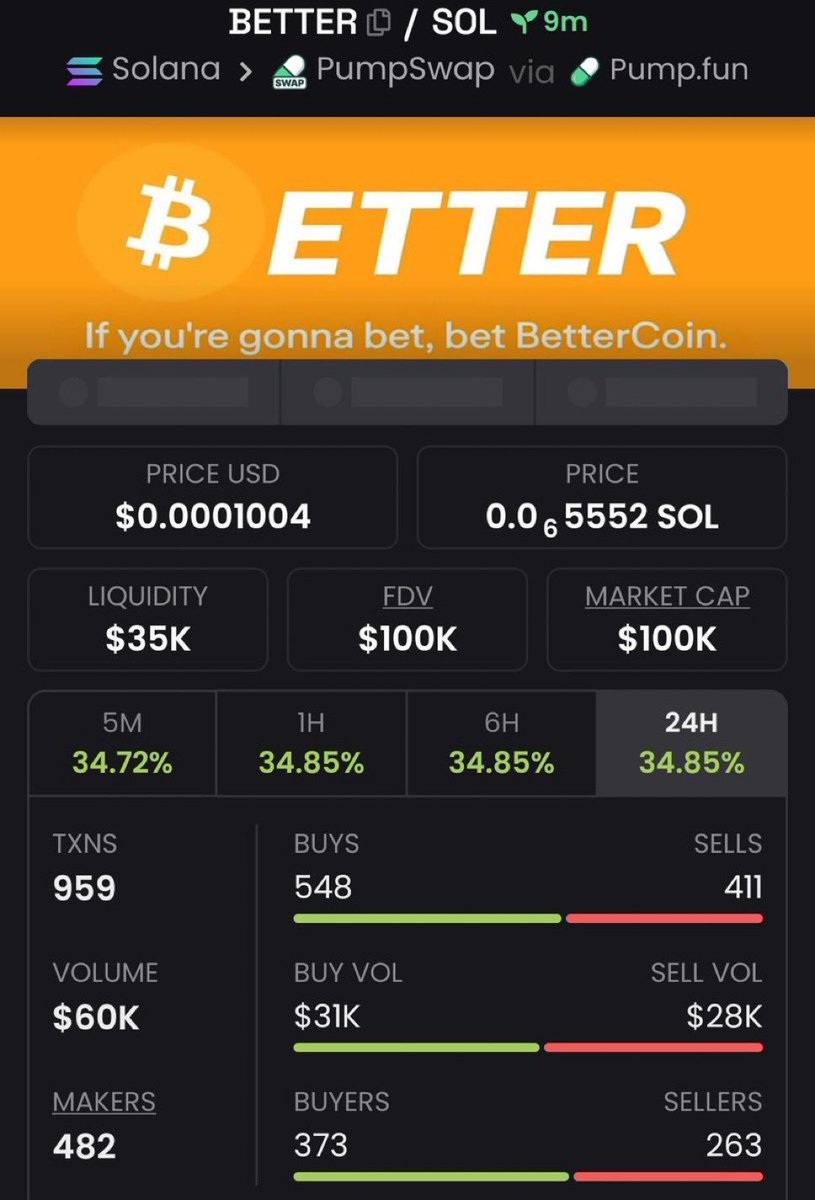Select the 24H timeframe tab

pyautogui.click(x=691, y=743)
